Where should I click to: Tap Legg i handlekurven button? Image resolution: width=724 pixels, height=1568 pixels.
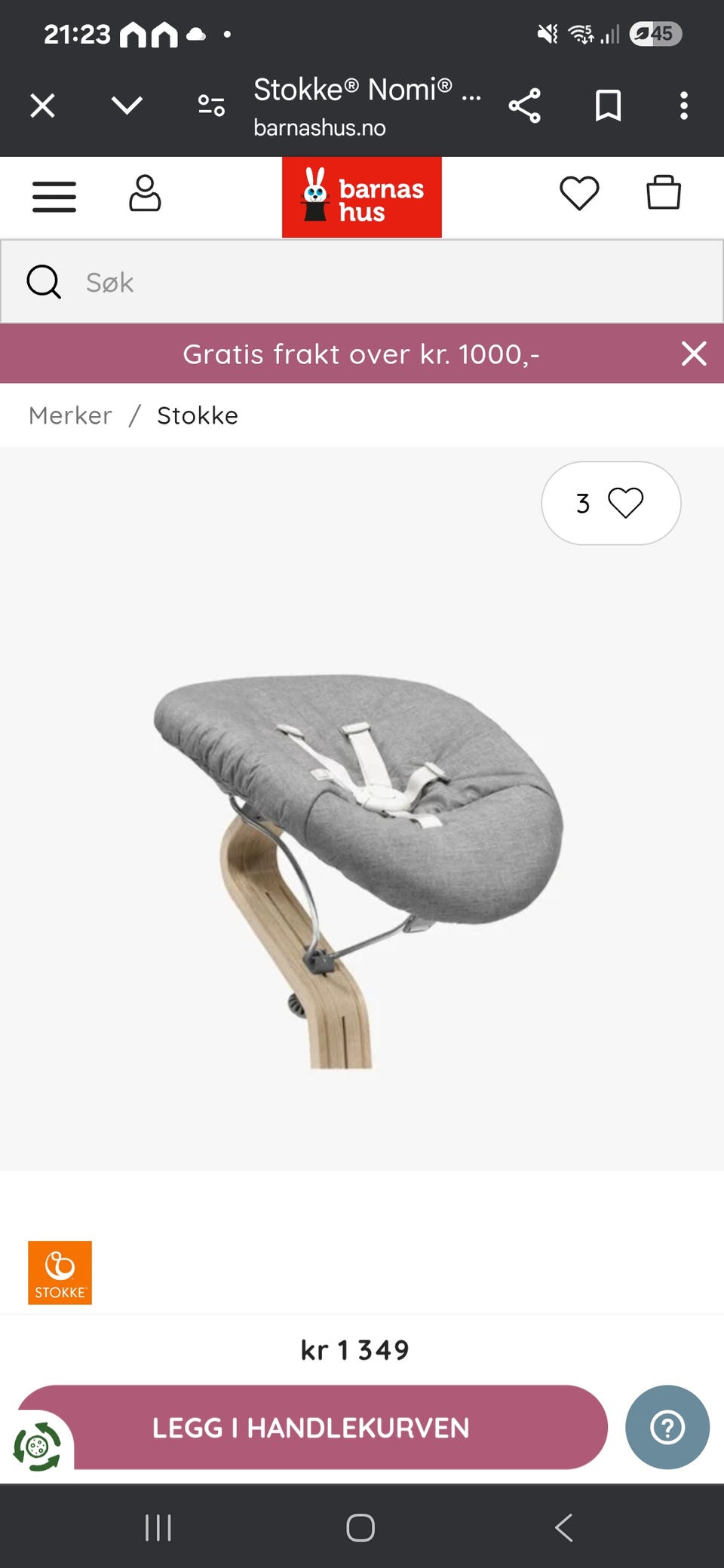tap(311, 1427)
